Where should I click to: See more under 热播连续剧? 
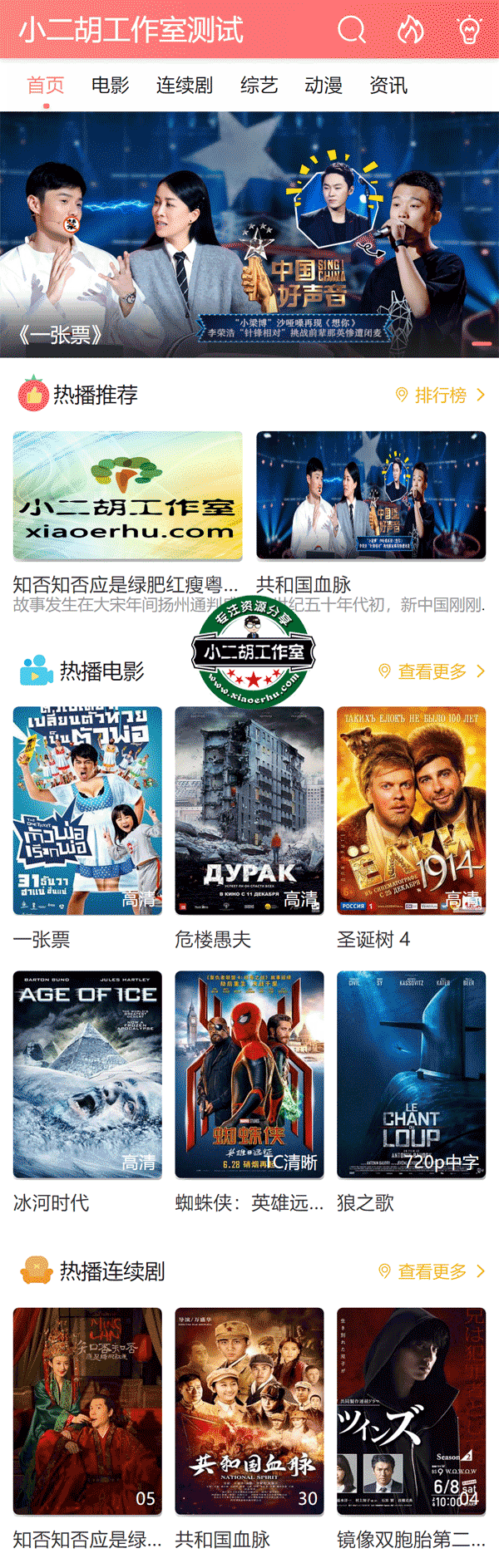[x=432, y=1271]
